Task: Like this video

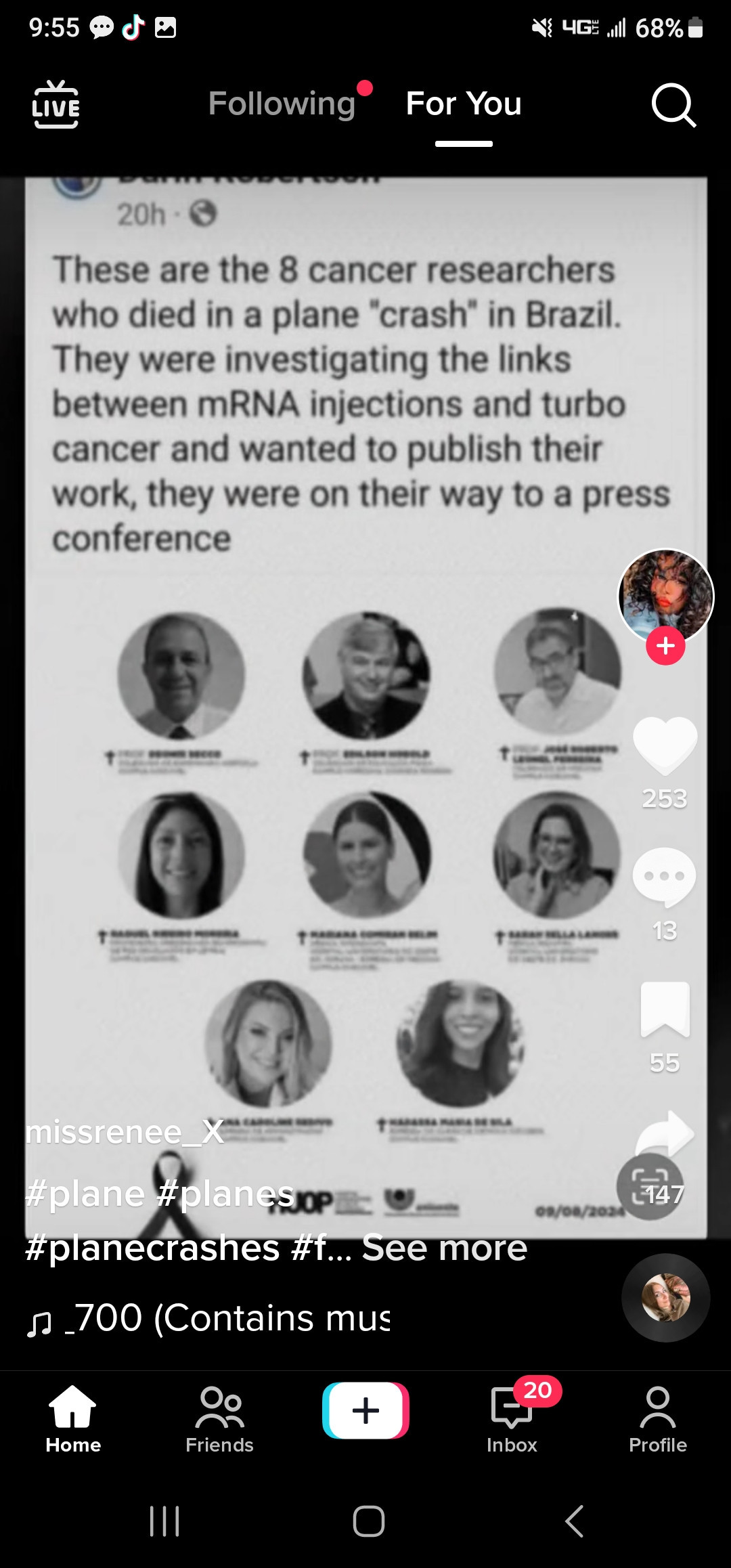Action: tap(665, 745)
